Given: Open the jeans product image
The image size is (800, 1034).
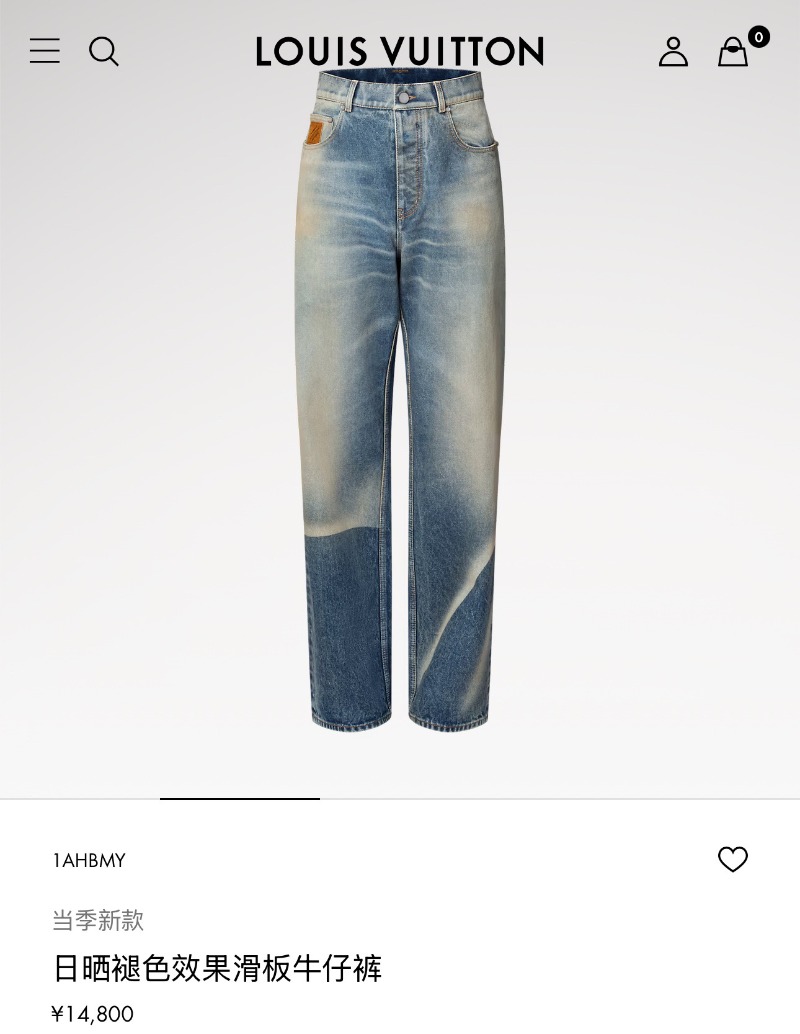Looking at the screenshot, I should coord(400,400).
